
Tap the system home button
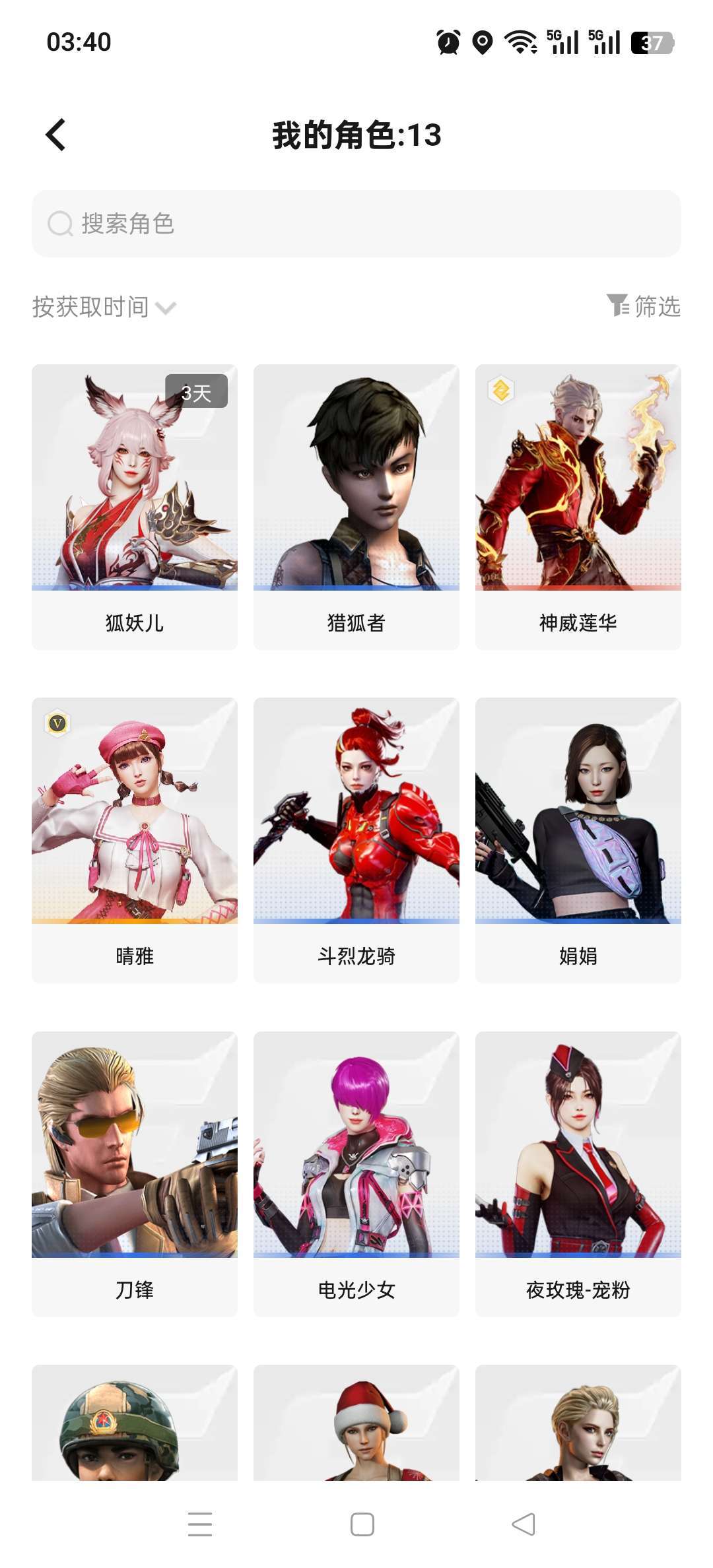click(362, 1524)
